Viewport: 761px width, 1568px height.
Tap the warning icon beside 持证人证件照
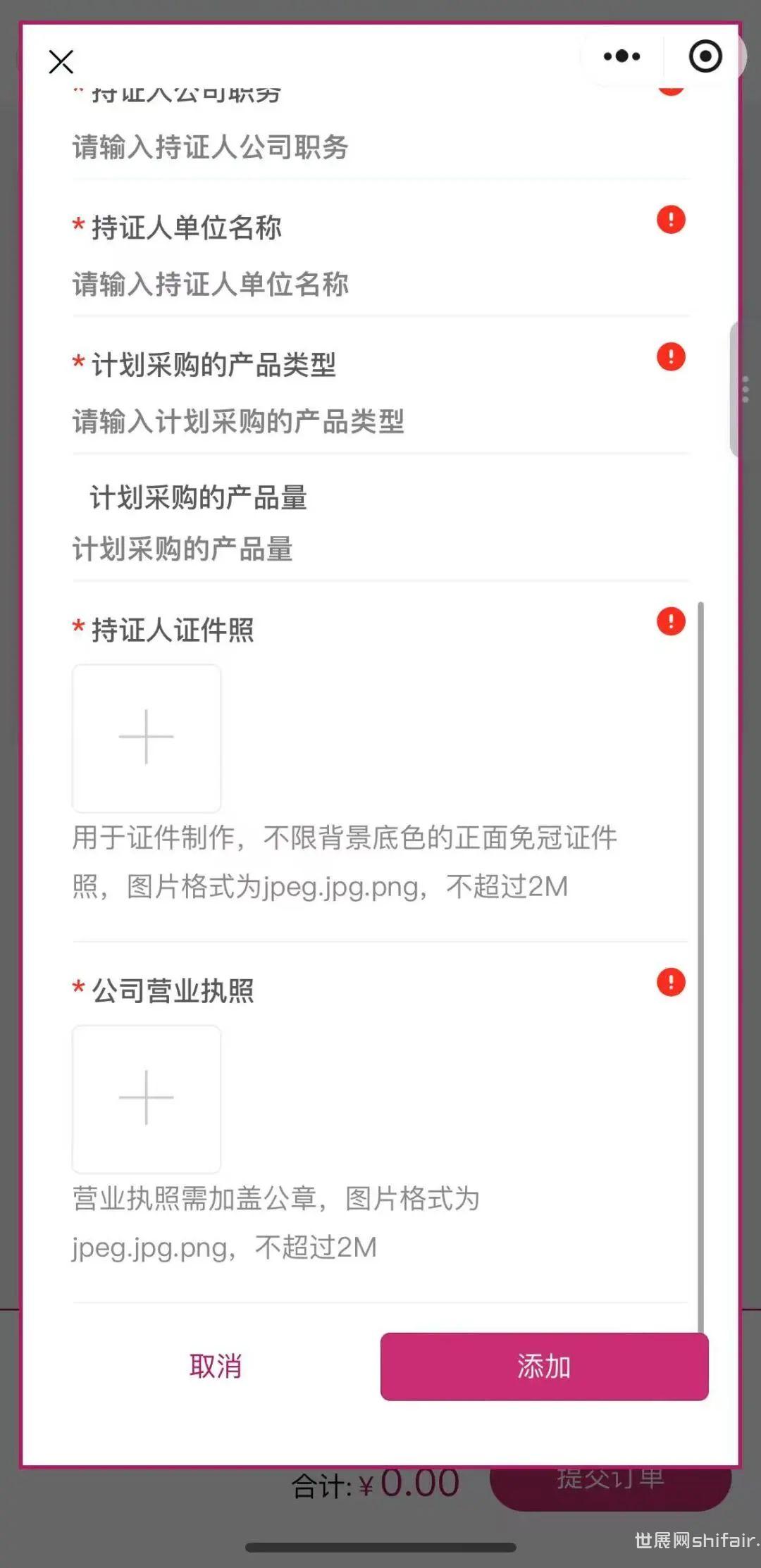click(x=671, y=622)
